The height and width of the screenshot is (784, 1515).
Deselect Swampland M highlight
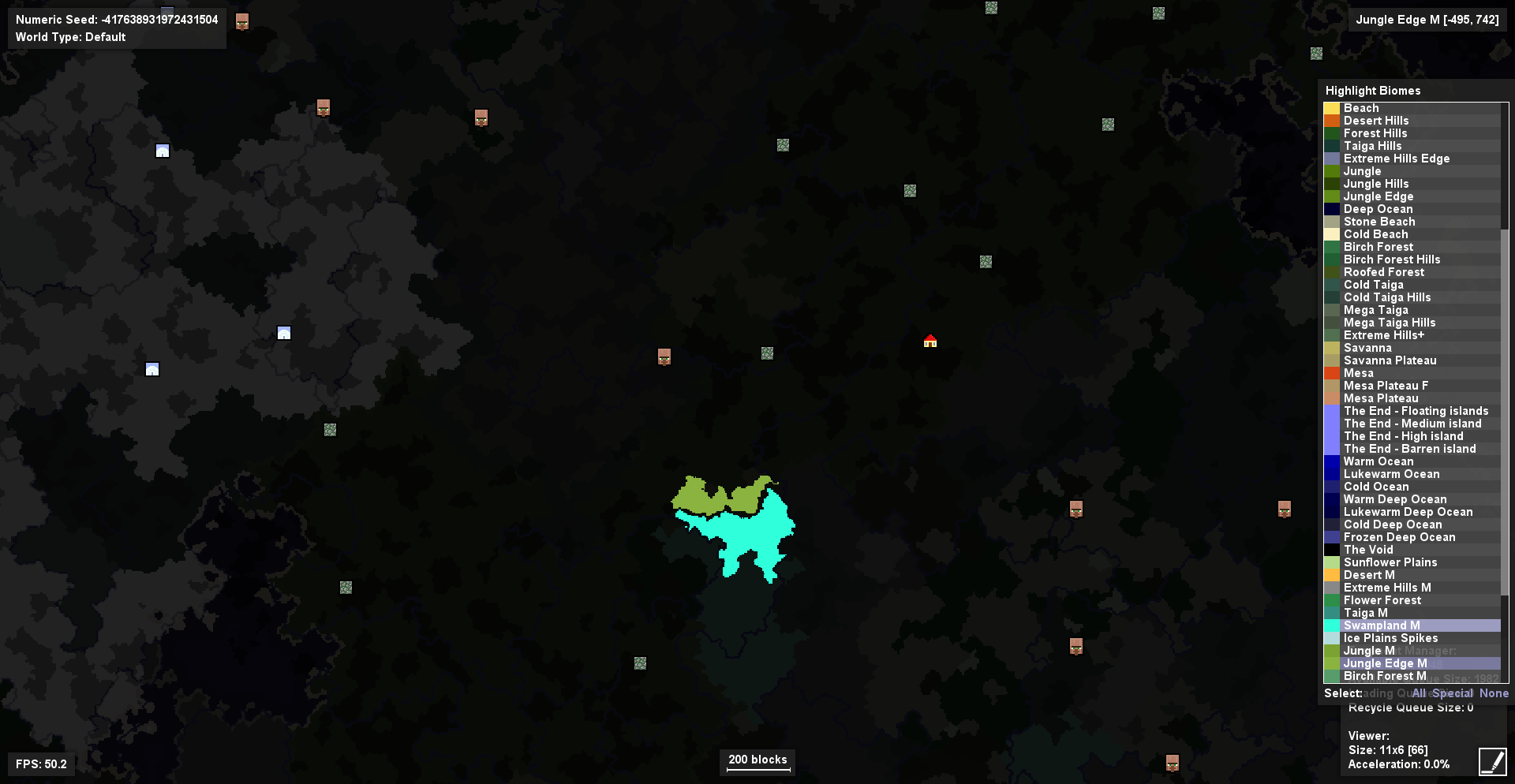click(x=1381, y=625)
